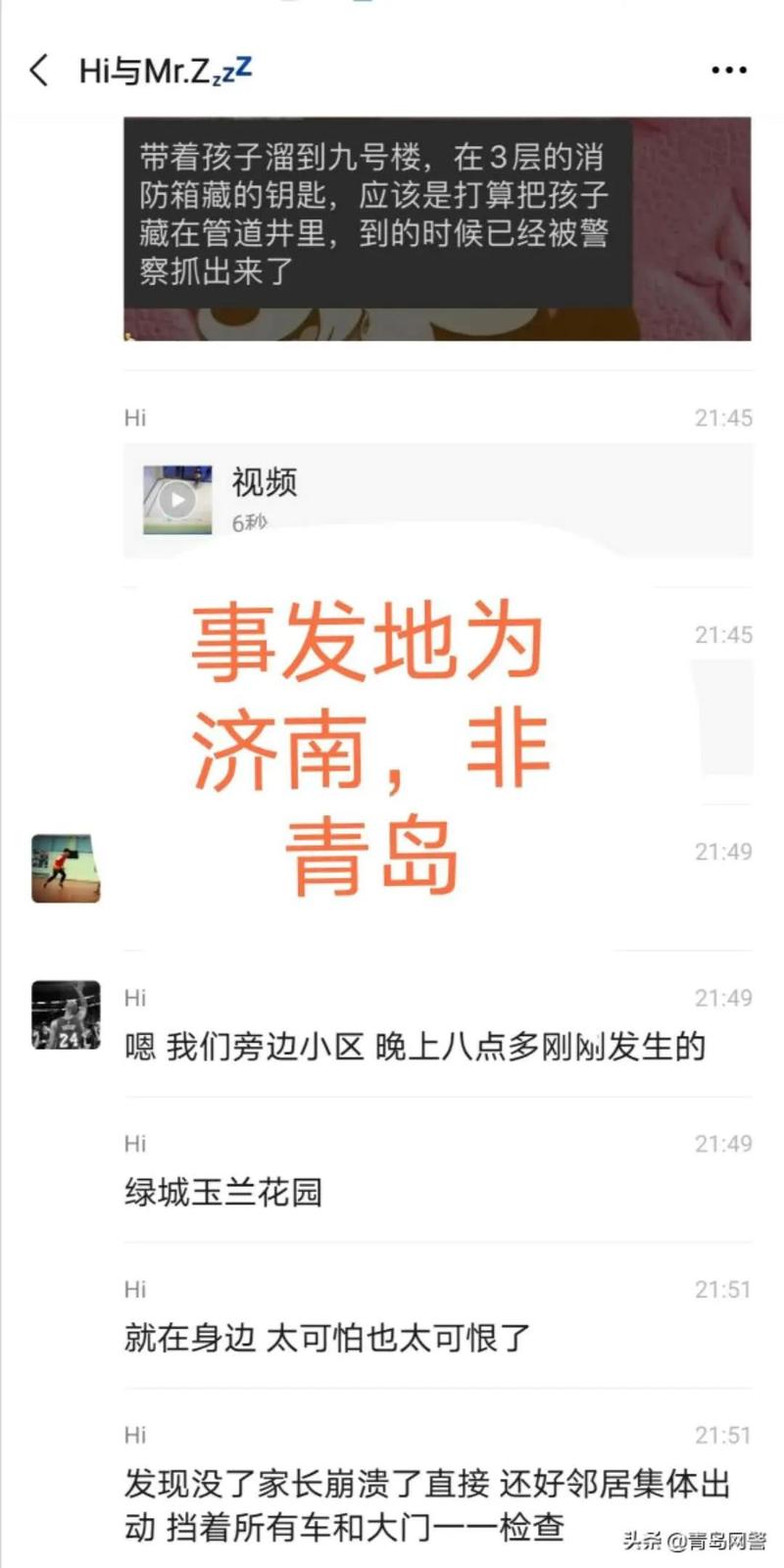Screen dimensions: 784x1568
Task: Open the image message at the top
Action: point(437,229)
